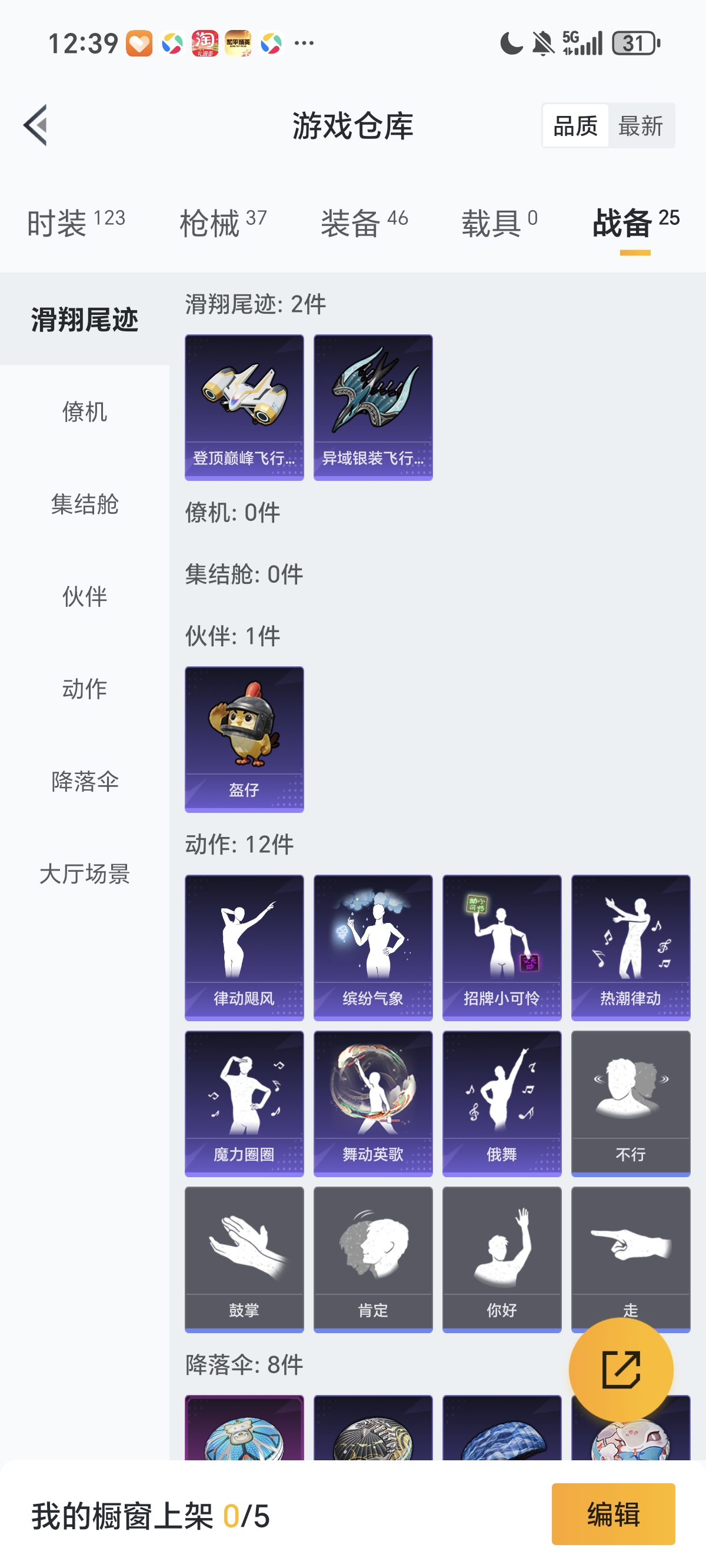The height and width of the screenshot is (1568, 706).
Task: Jump to the 降落伞 category
Action: (x=85, y=782)
